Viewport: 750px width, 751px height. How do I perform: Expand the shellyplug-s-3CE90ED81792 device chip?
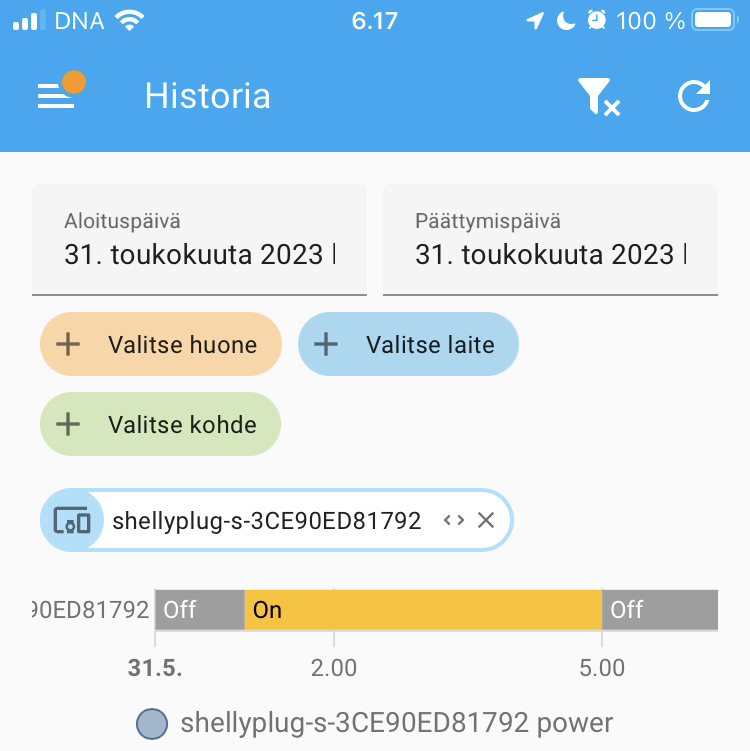tap(454, 520)
